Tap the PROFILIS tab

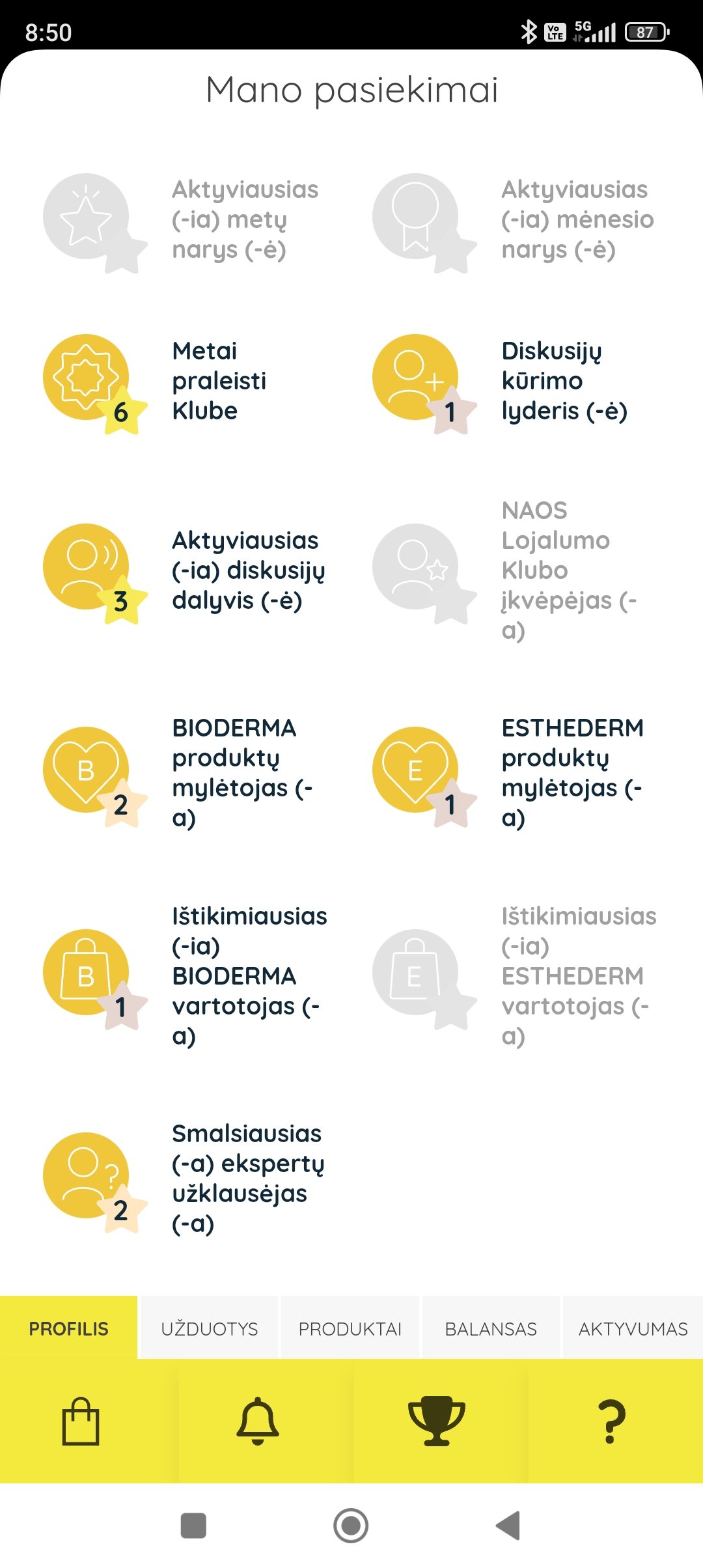tap(68, 1328)
